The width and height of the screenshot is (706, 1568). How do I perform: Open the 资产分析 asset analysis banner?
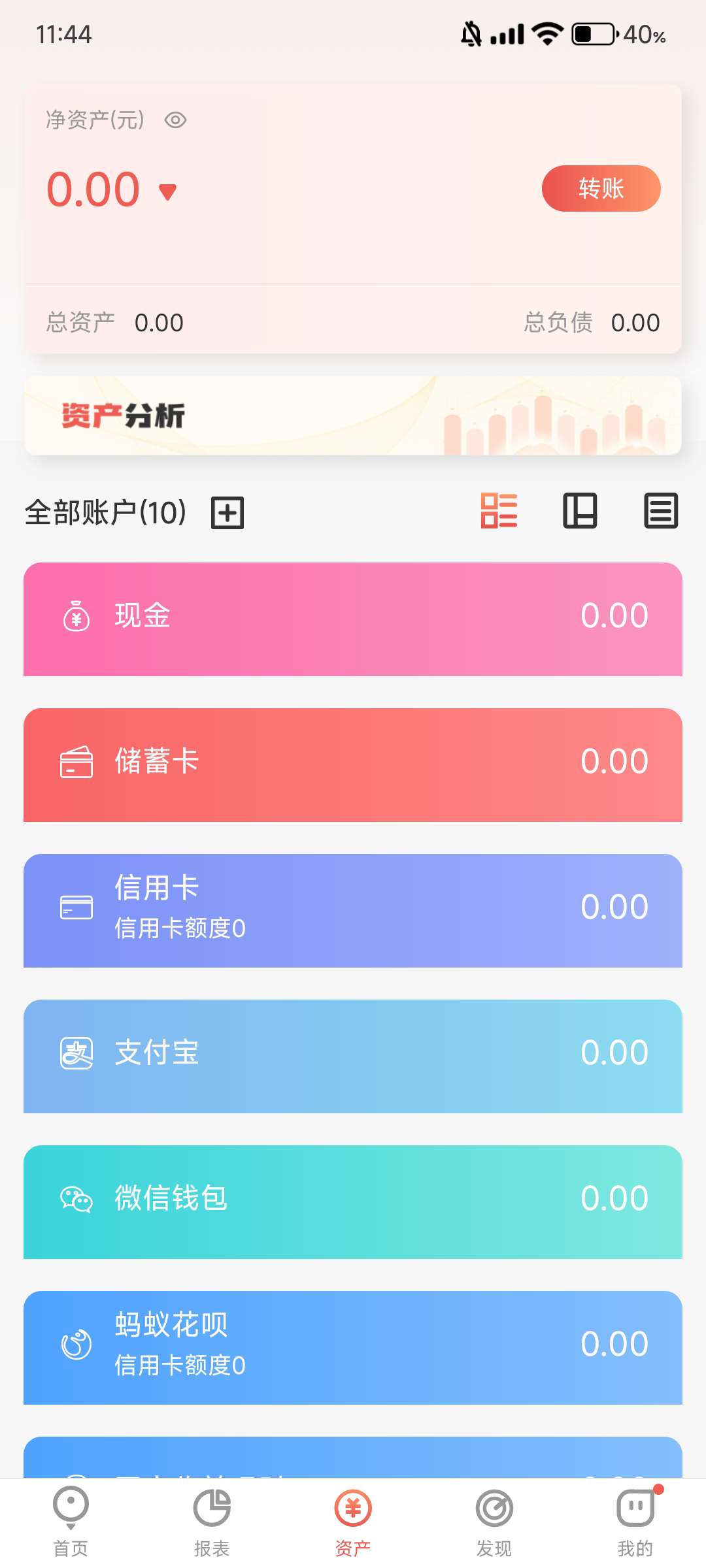point(353,416)
